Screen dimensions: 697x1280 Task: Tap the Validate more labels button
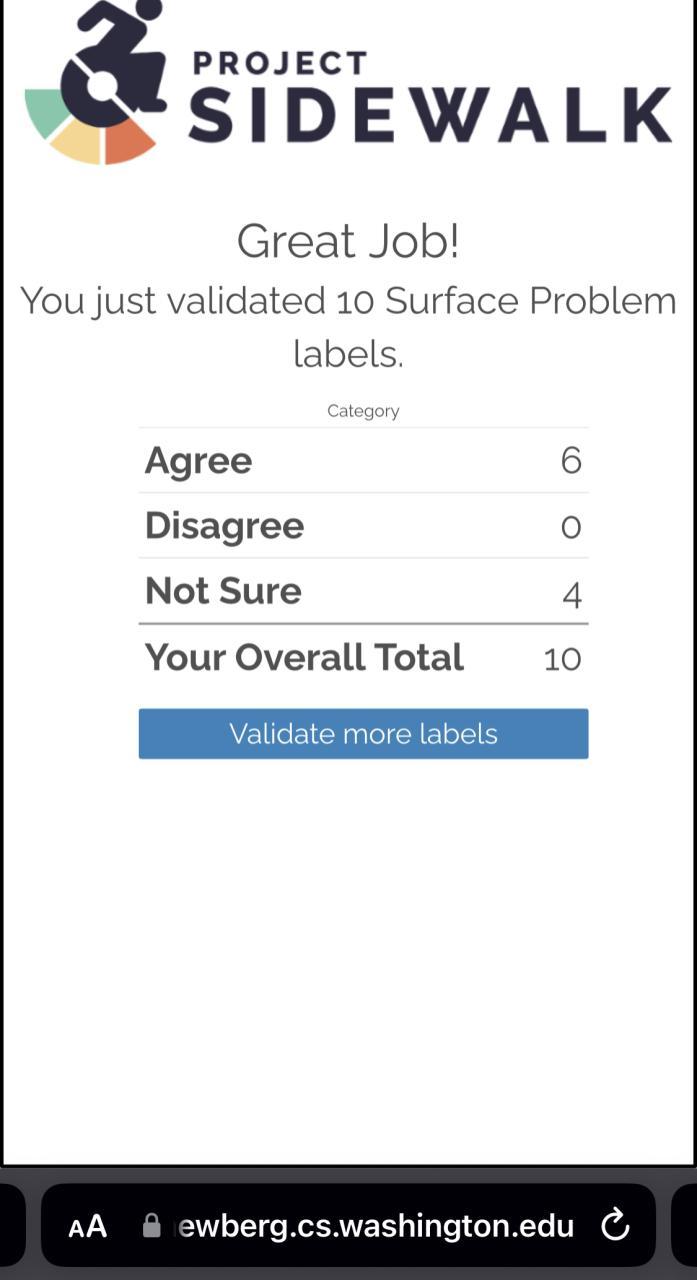[363, 734]
